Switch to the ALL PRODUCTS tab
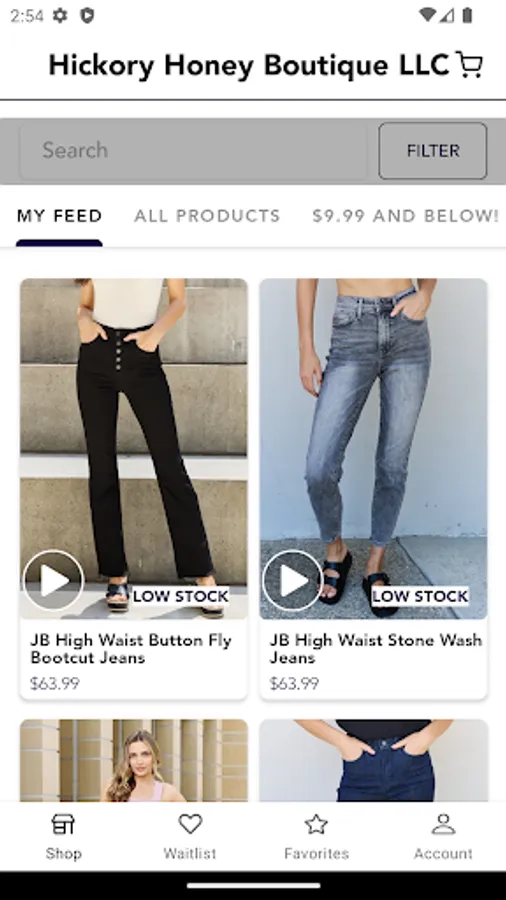This screenshot has width=506, height=900. coord(207,216)
